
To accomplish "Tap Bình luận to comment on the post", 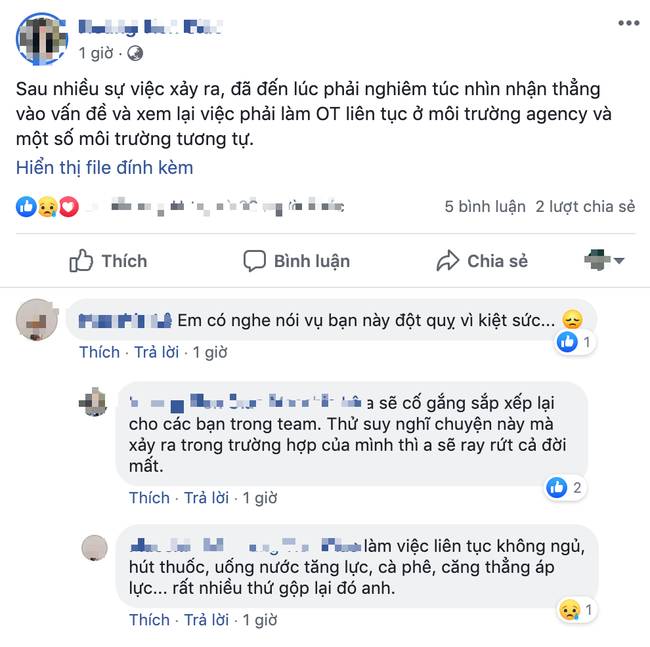I will click(x=297, y=261).
